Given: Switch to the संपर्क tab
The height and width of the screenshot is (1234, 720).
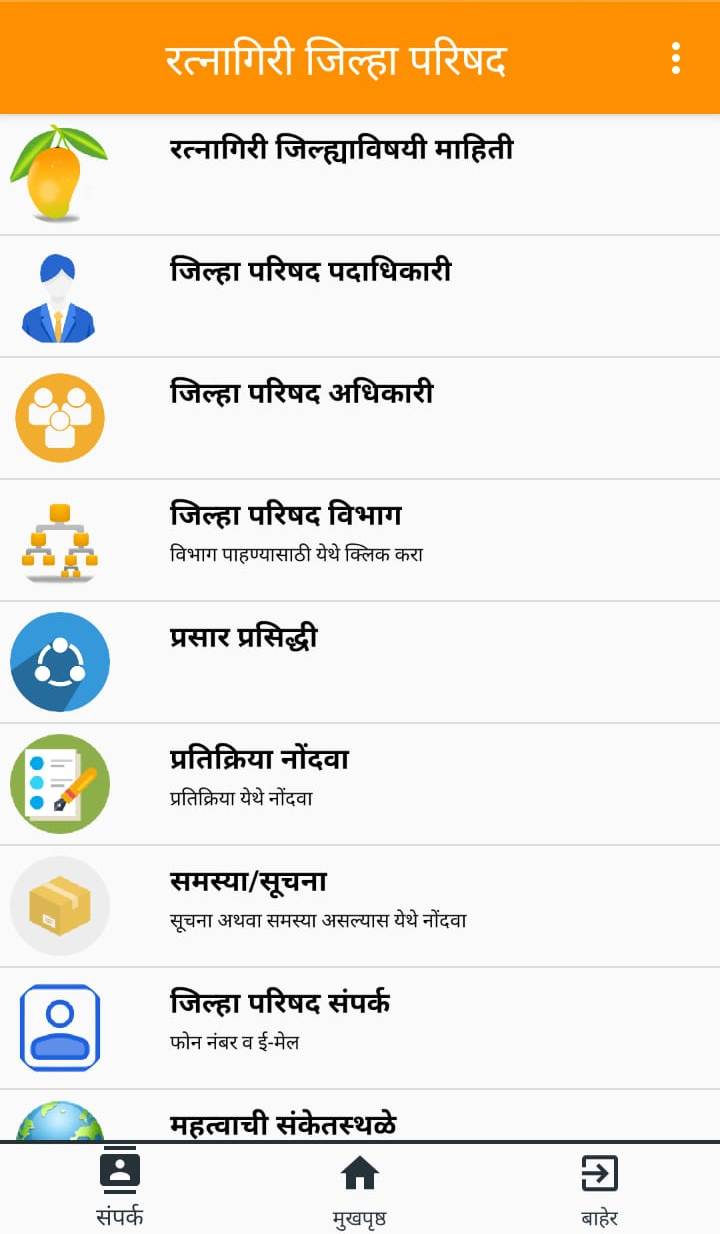Looking at the screenshot, I should tap(120, 1188).
